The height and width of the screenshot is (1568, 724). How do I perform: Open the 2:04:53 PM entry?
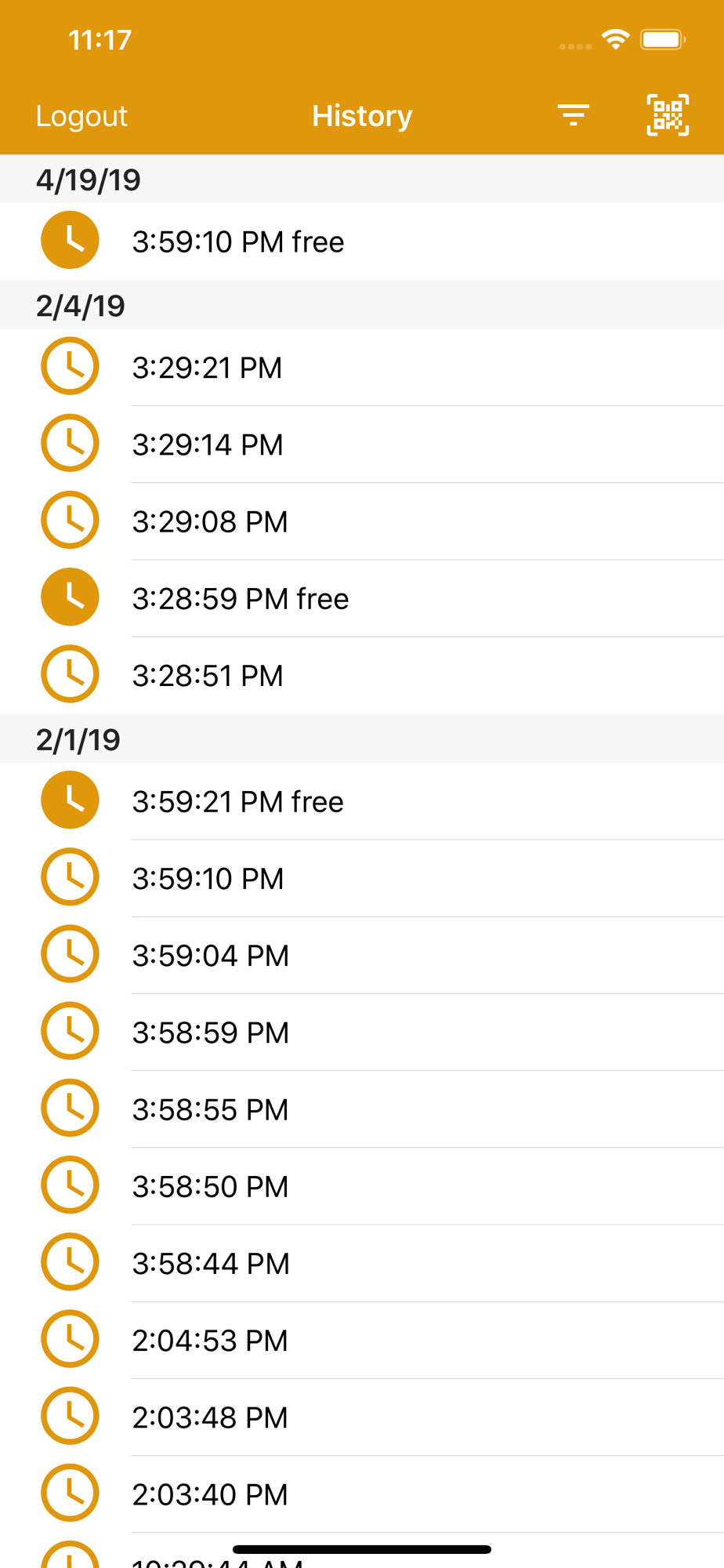click(x=362, y=1339)
